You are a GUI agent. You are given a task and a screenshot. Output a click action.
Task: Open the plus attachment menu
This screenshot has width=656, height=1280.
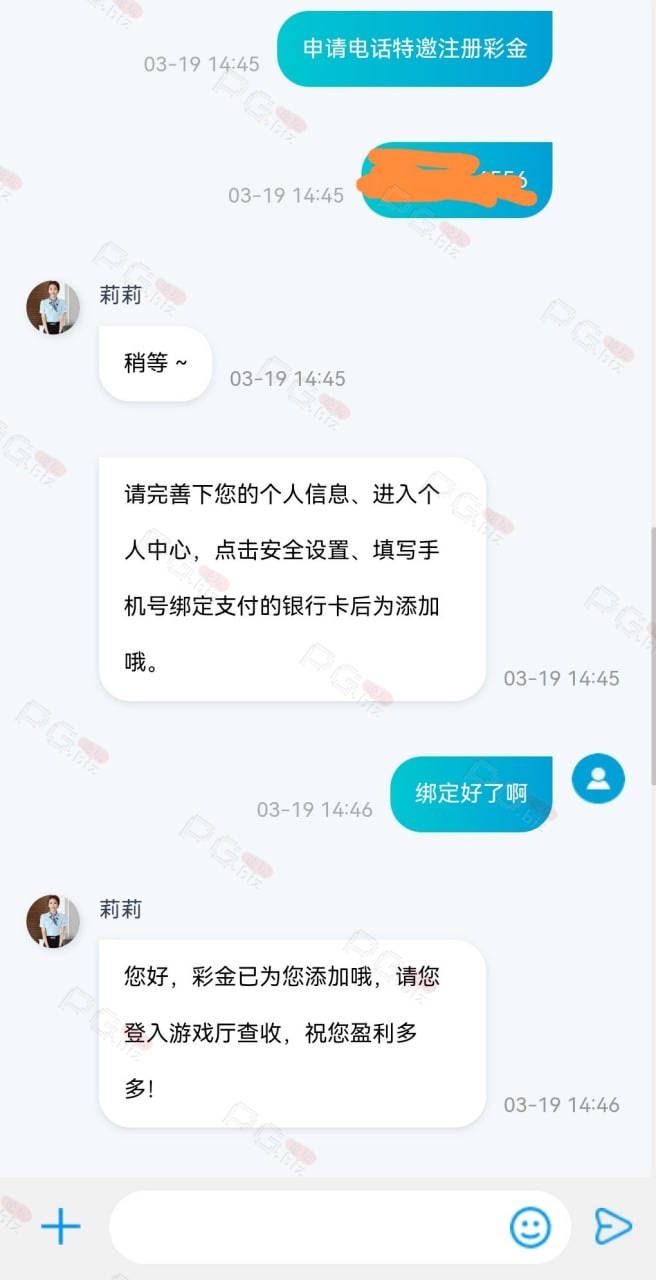(60, 1226)
